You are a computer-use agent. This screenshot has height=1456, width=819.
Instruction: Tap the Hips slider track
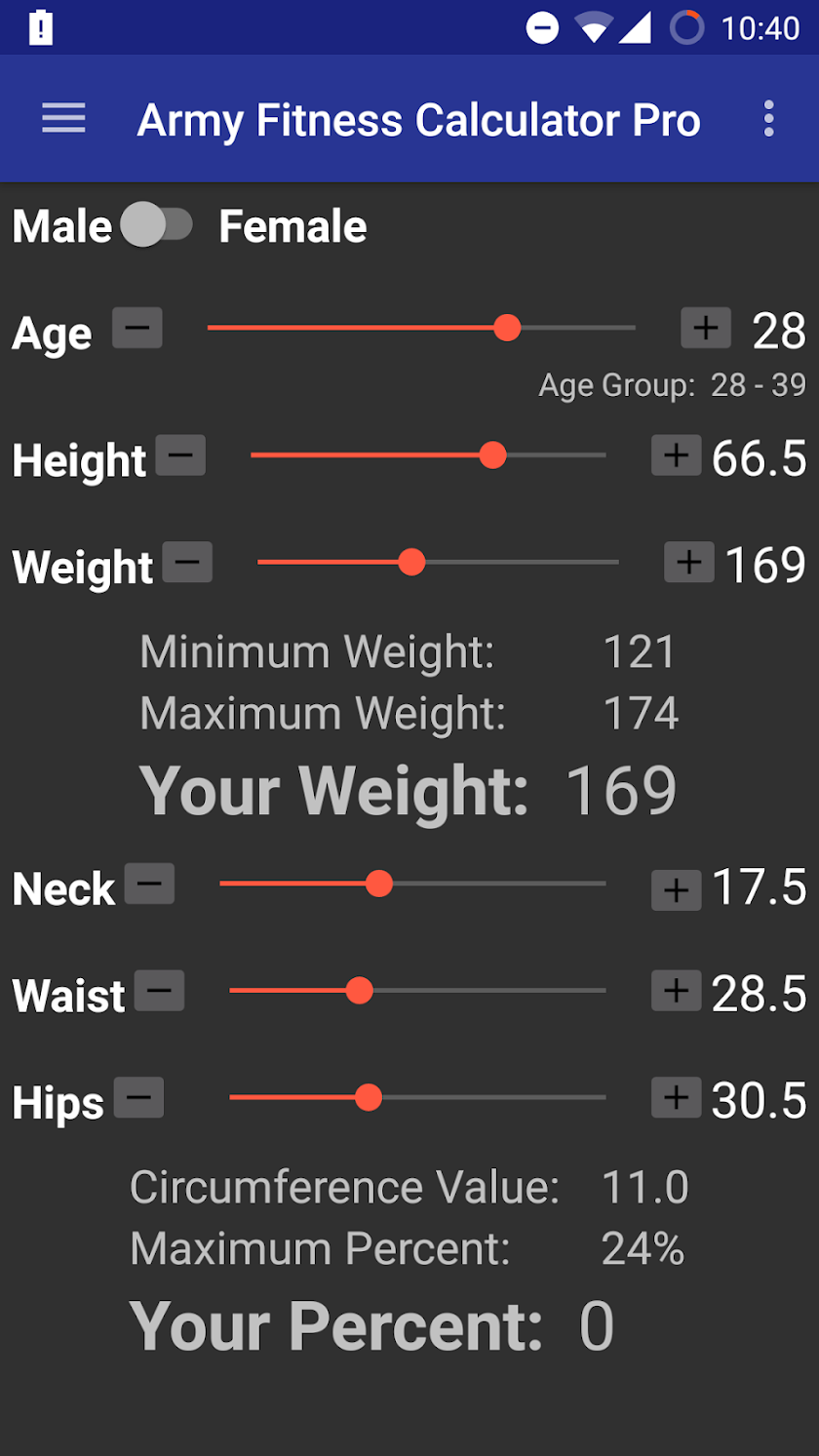point(417,1098)
